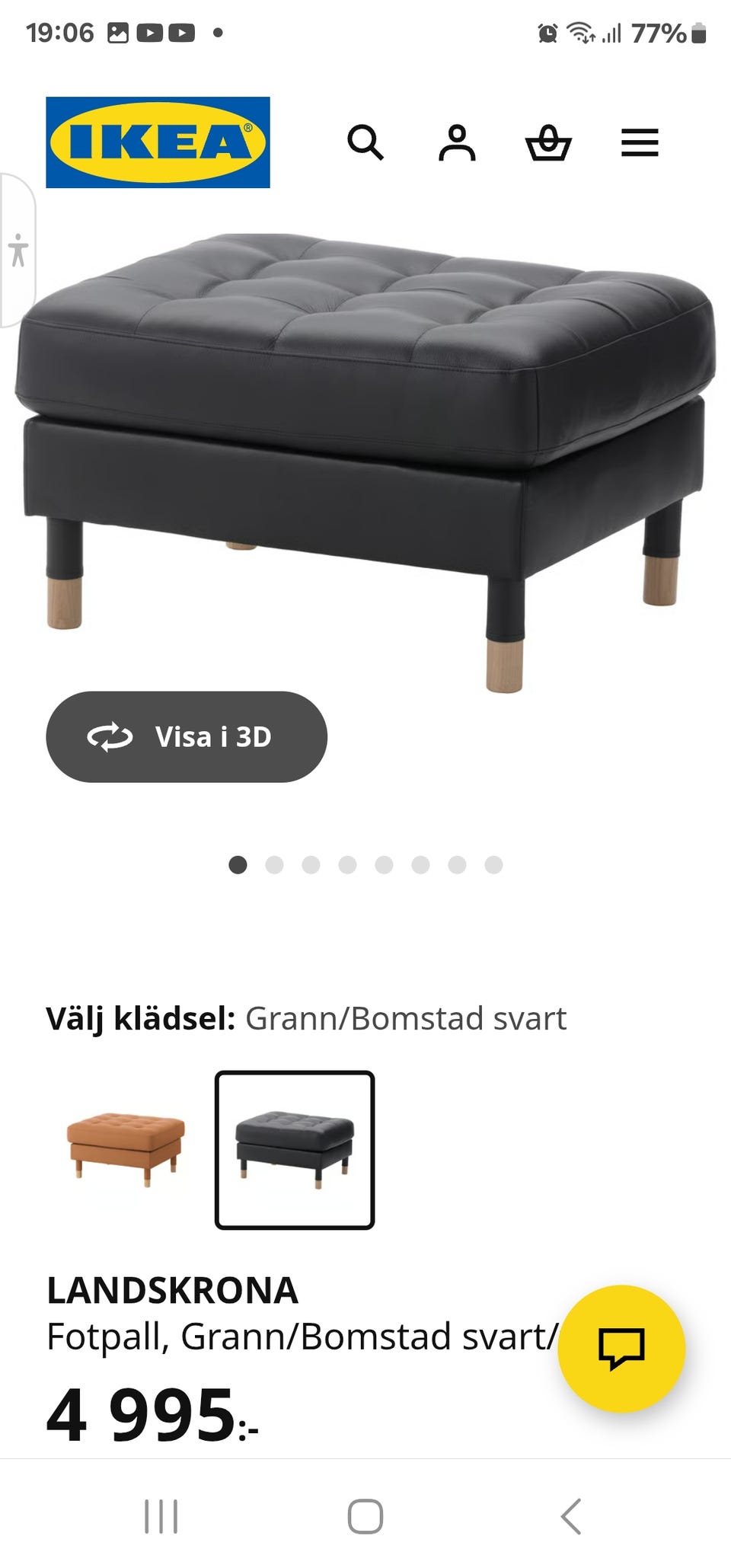Open the user profile icon

[x=458, y=142]
